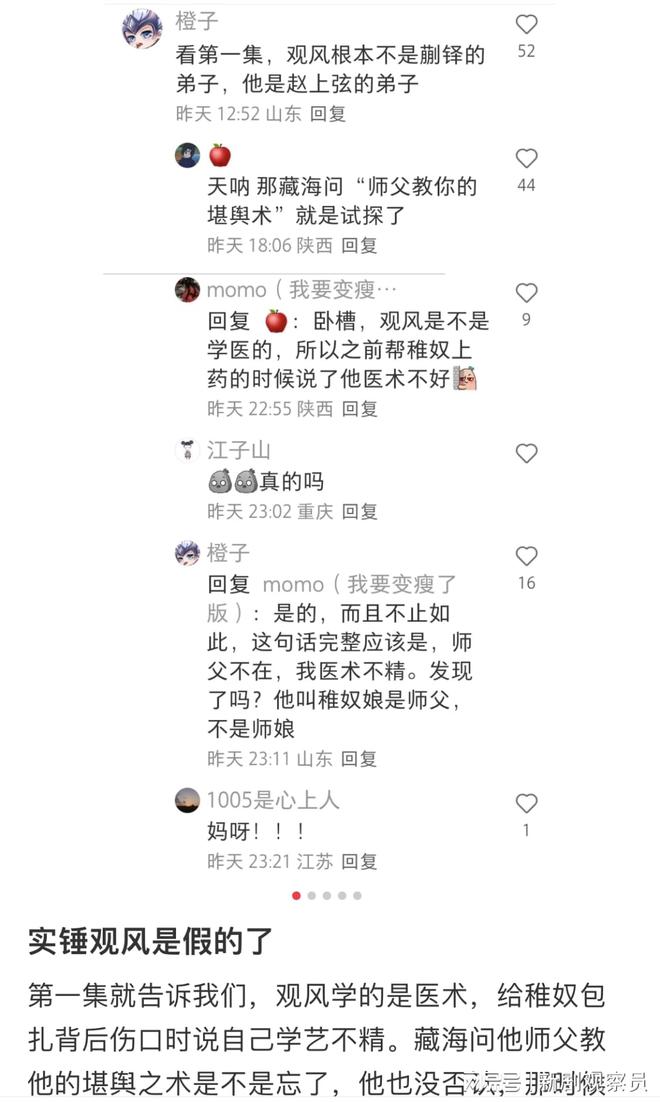Tap the image carousel page indicator dots

click(x=327, y=895)
